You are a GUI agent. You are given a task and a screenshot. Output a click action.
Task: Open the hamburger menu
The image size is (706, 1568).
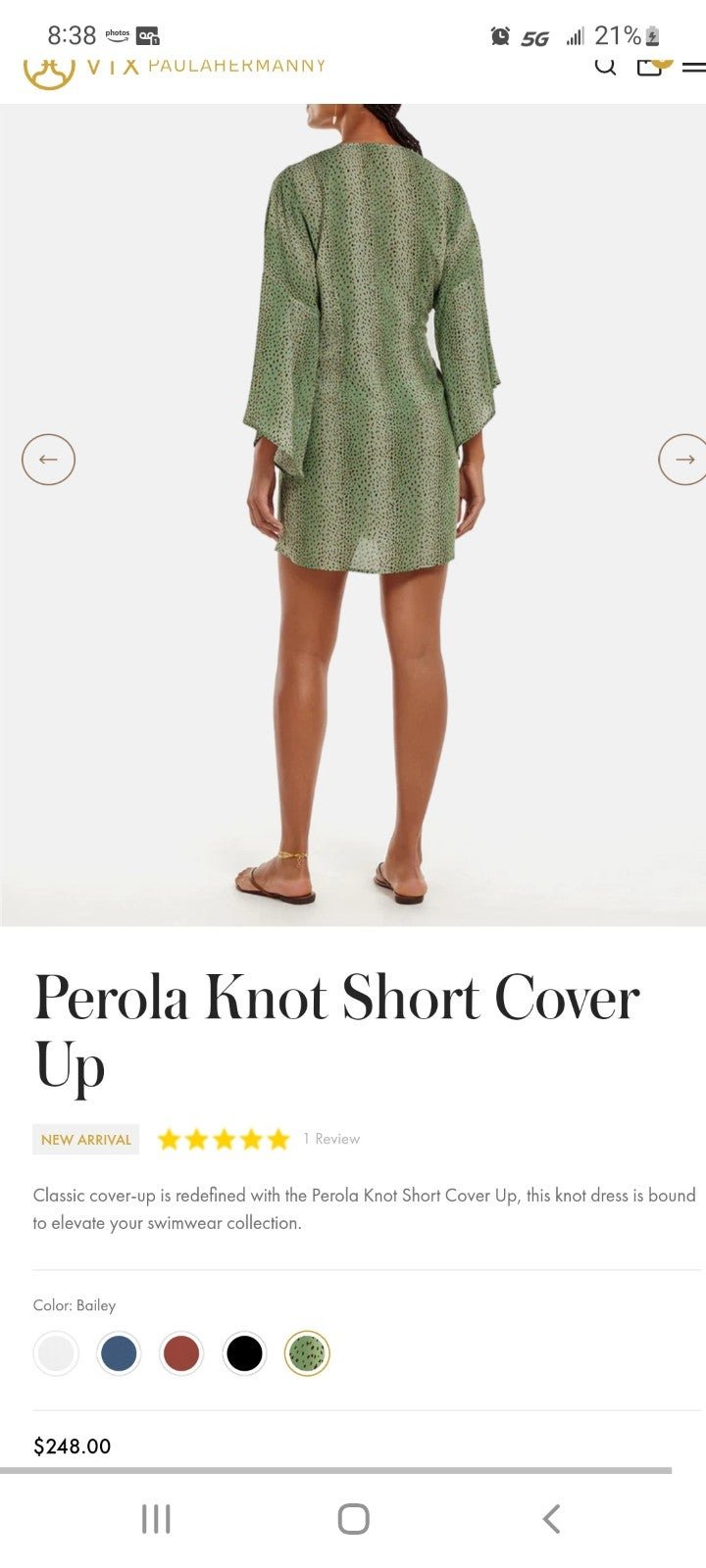pos(693,67)
